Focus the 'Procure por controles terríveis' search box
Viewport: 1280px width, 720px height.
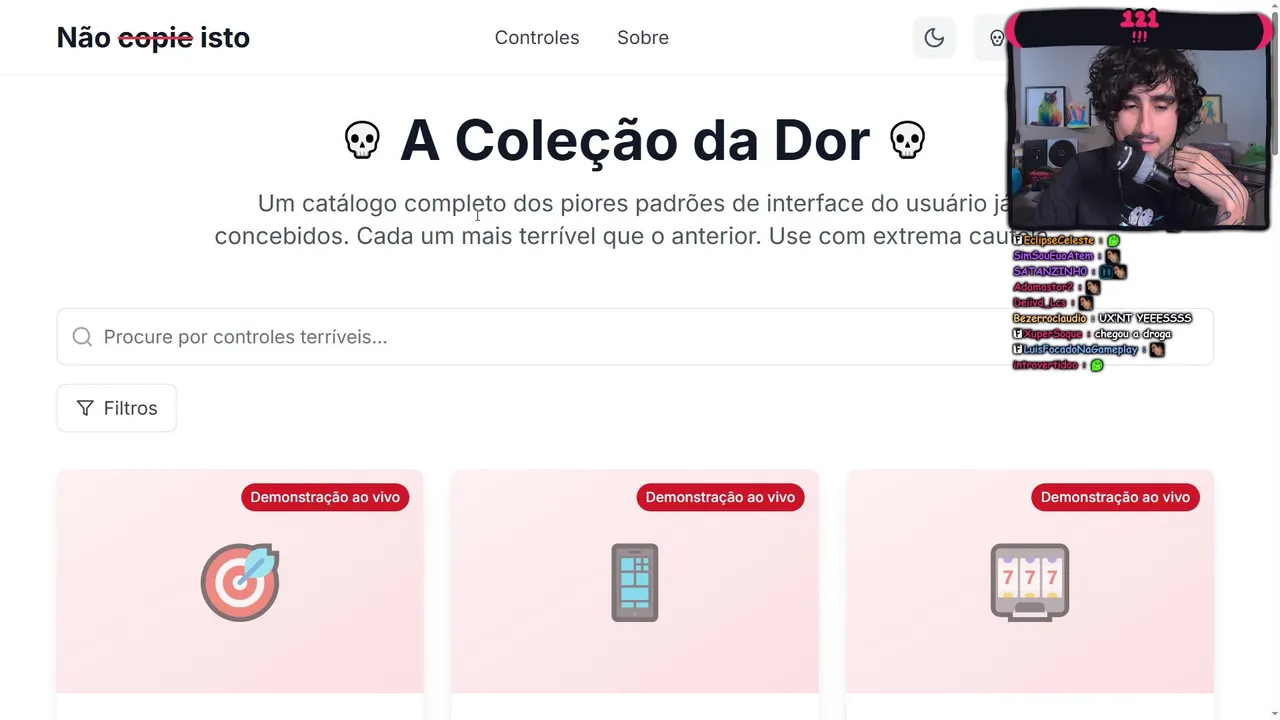tap(520, 337)
